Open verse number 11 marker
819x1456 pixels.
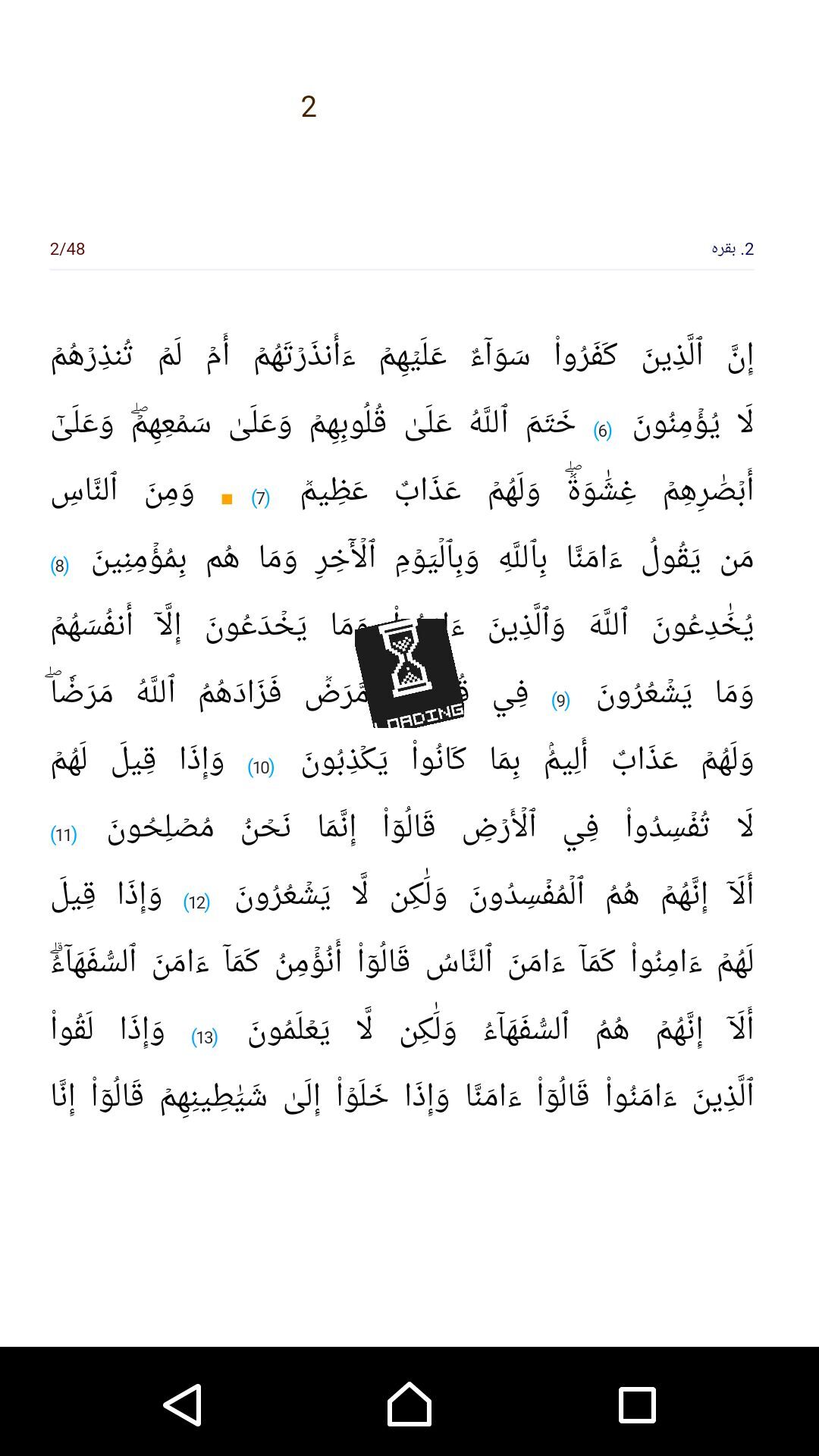64,835
